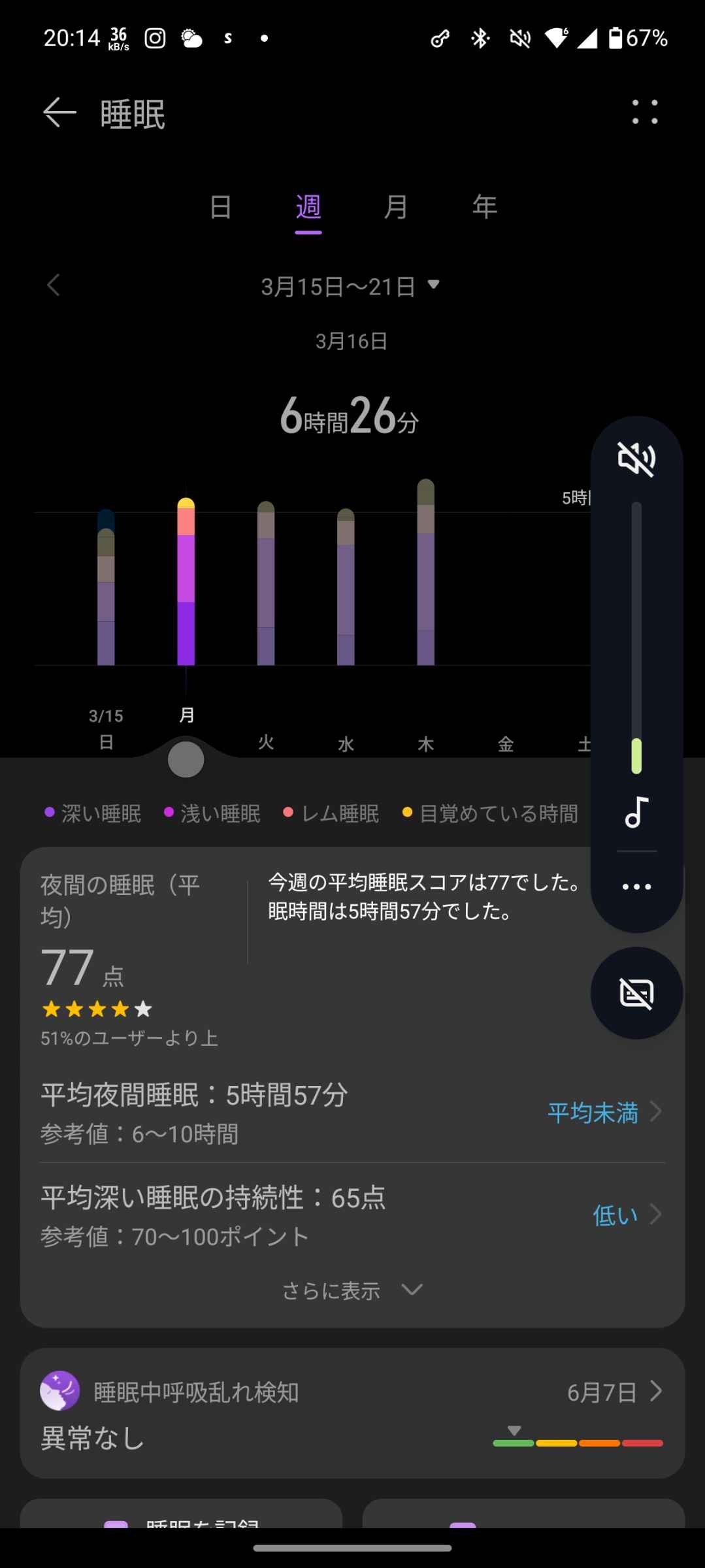Select the Thursday 木 sleep bar

coord(425,575)
